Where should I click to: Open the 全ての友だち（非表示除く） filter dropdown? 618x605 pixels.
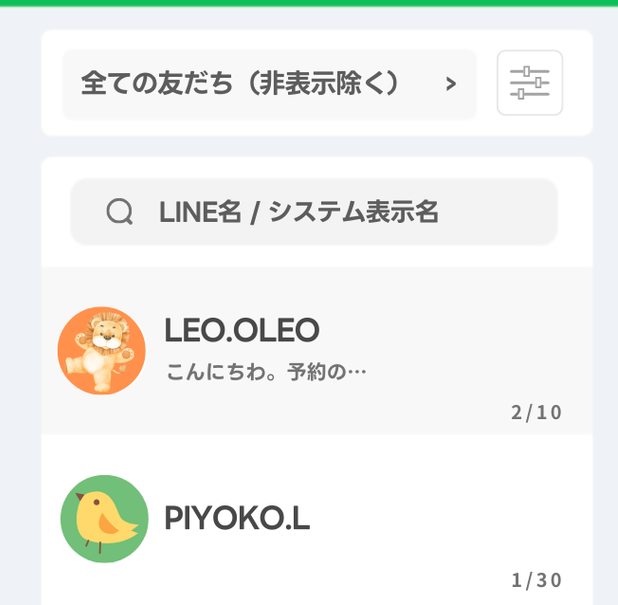point(269,84)
